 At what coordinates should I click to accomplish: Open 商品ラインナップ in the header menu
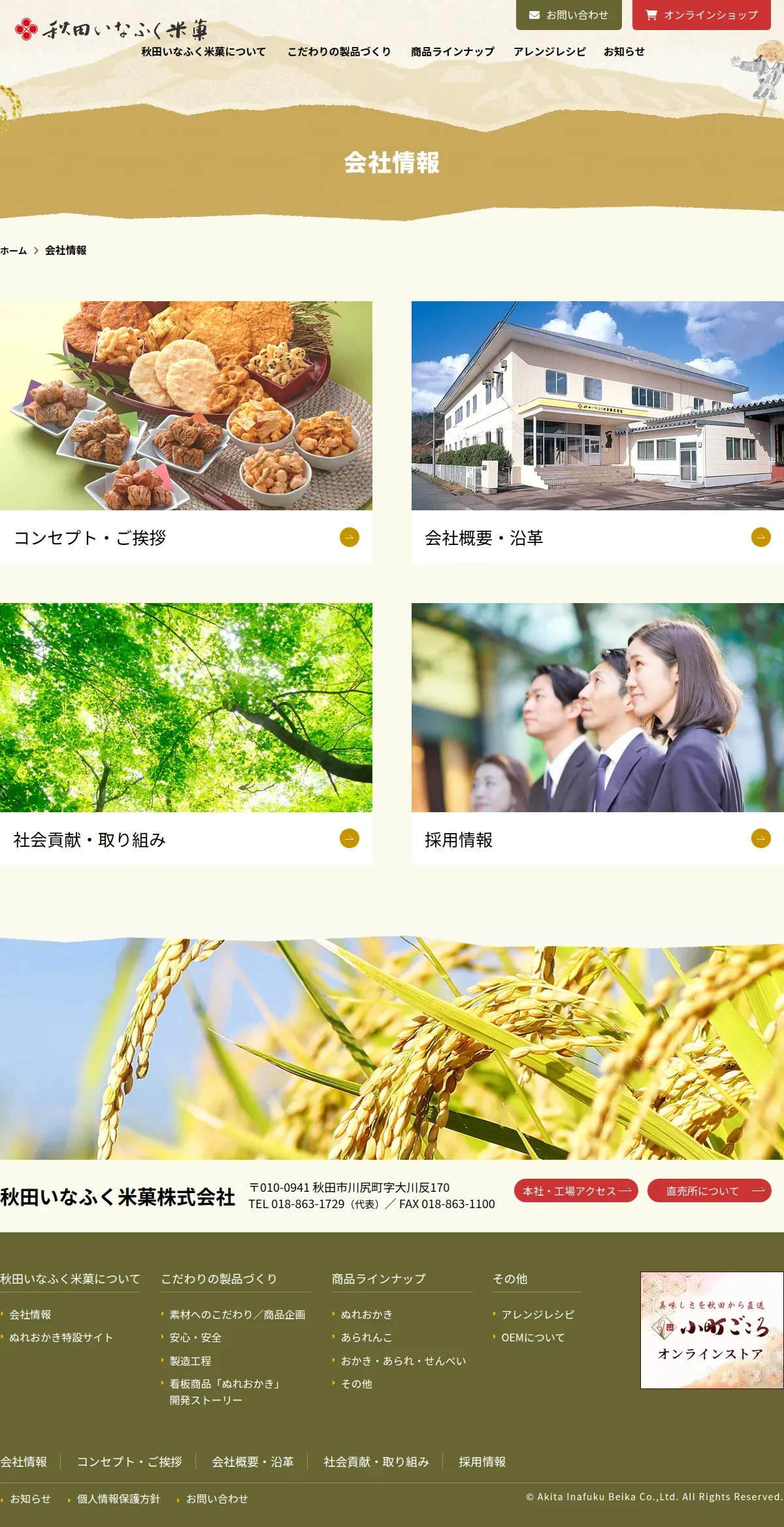coord(452,52)
